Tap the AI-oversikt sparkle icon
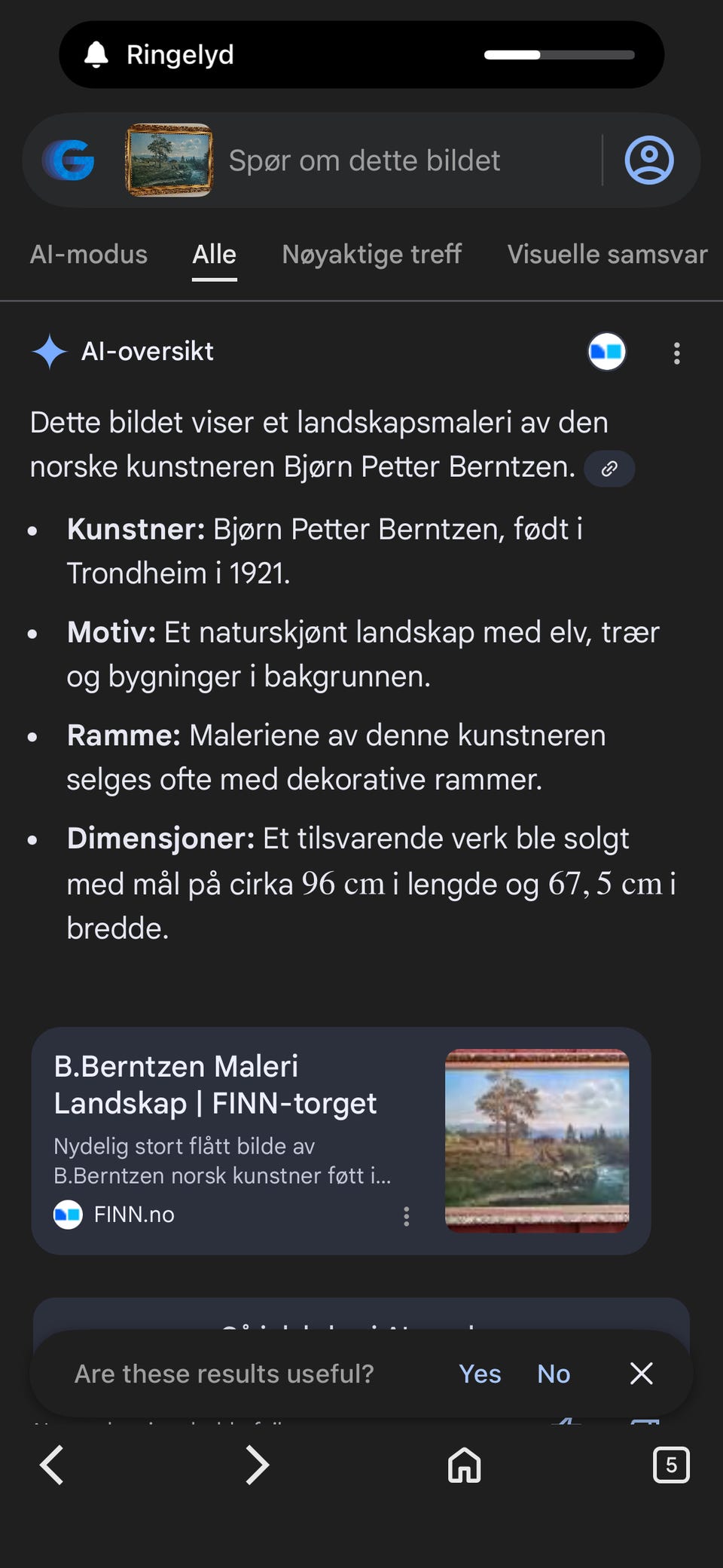This screenshot has height=1568, width=723. click(48, 351)
